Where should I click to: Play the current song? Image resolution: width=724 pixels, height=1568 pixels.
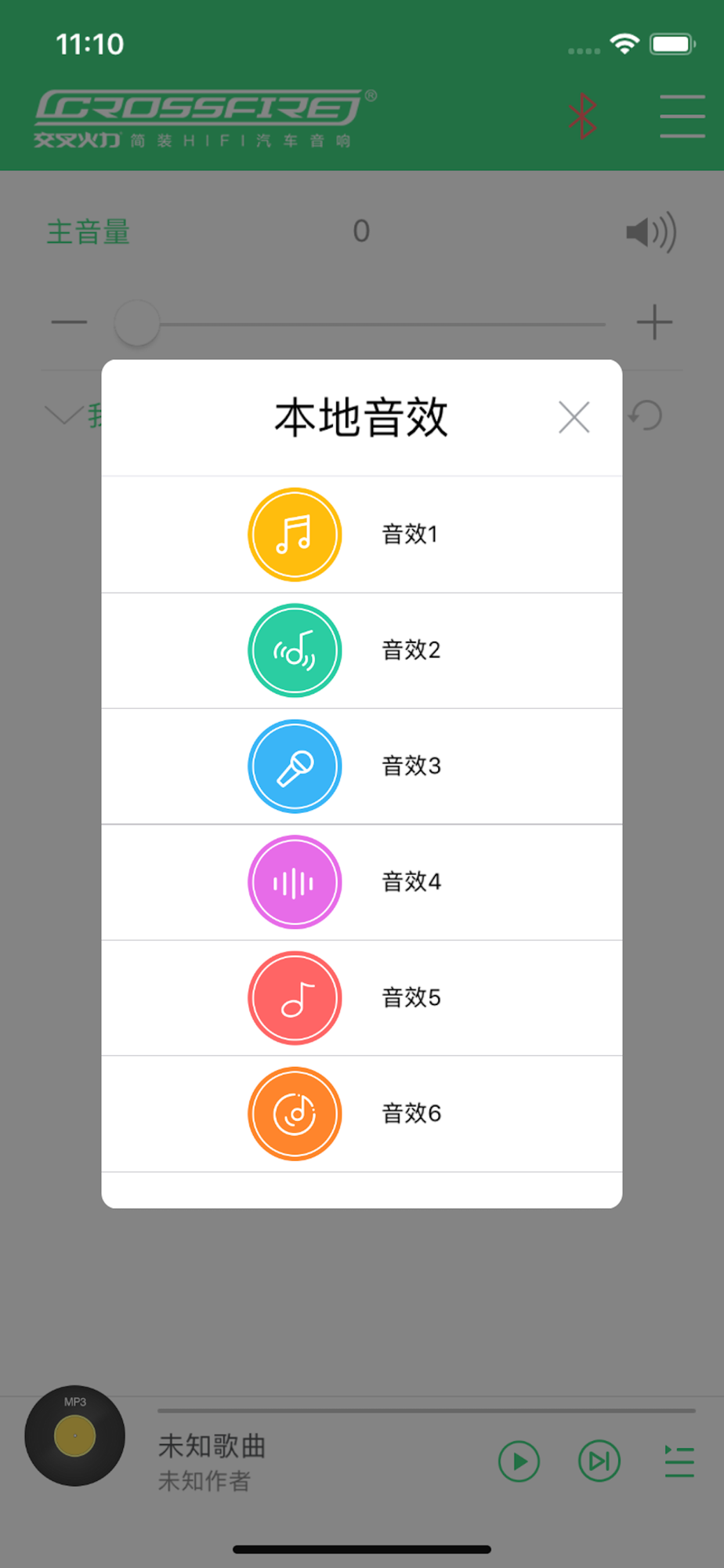519,1461
